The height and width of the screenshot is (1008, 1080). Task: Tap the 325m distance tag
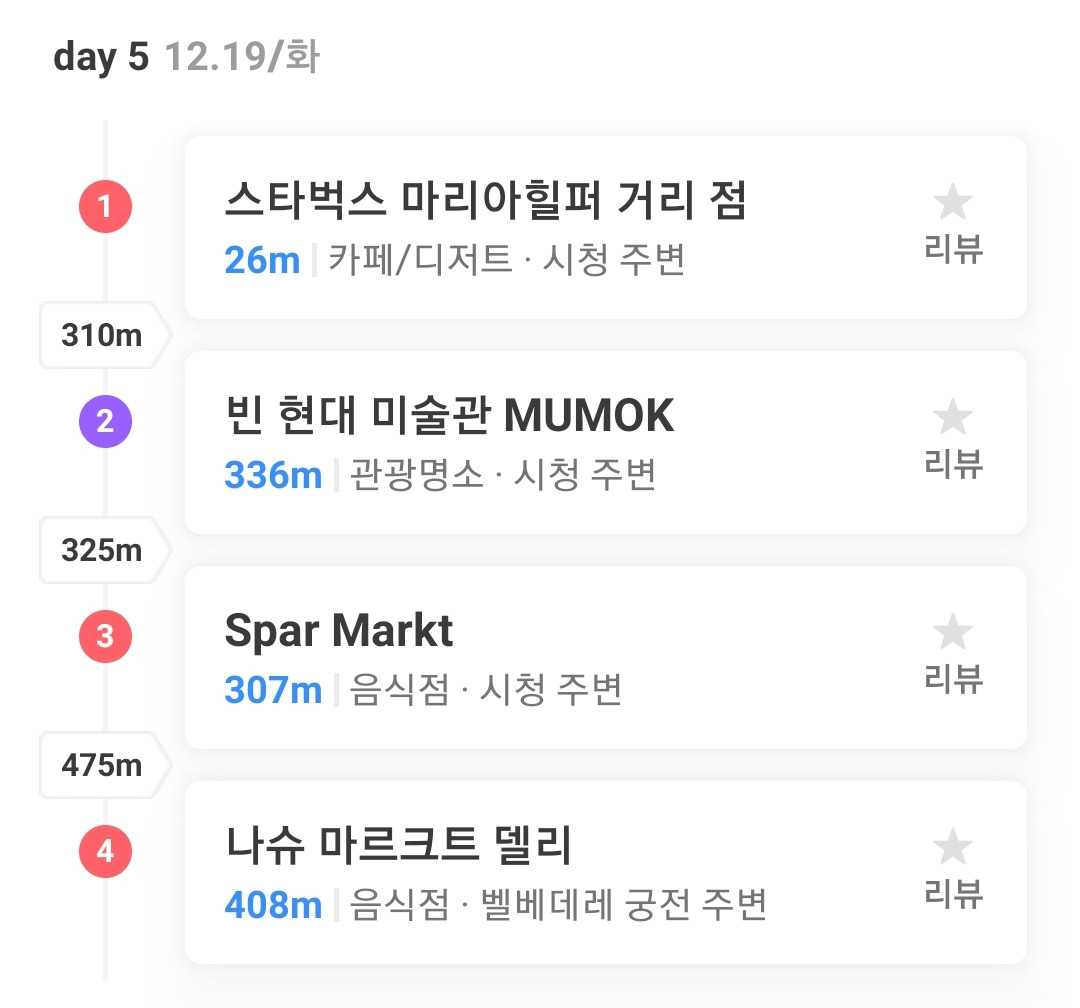(105, 551)
